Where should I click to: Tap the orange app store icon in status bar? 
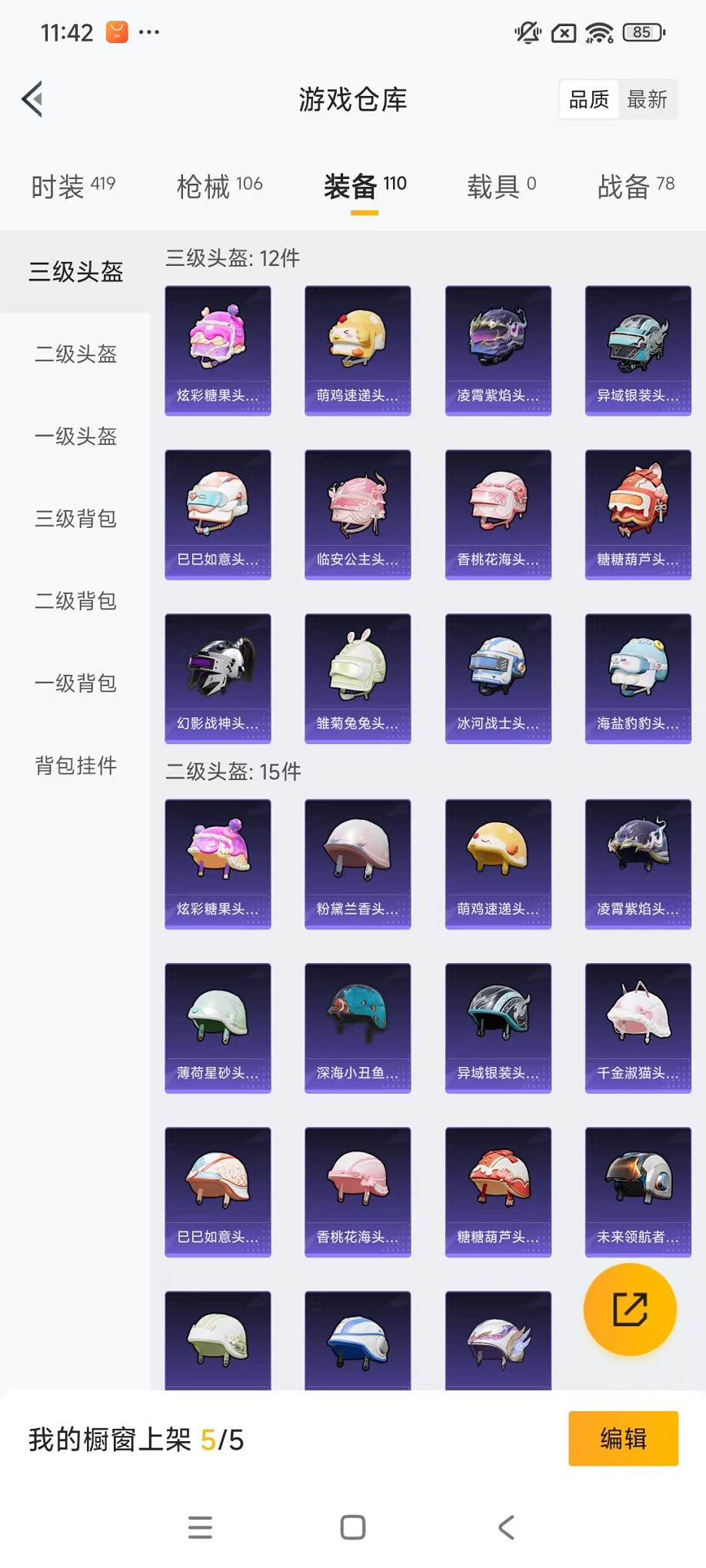(x=117, y=32)
